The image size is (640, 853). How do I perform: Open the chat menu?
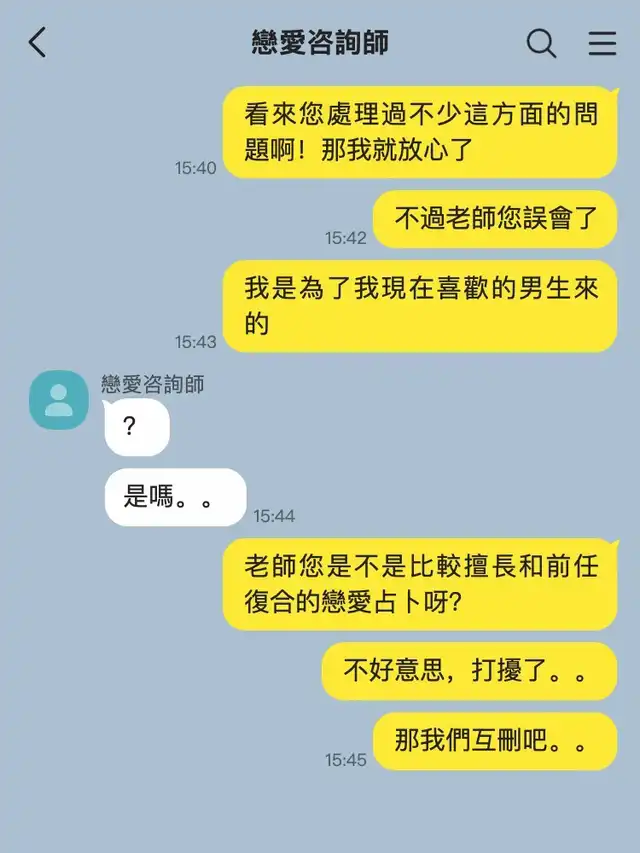pos(602,43)
